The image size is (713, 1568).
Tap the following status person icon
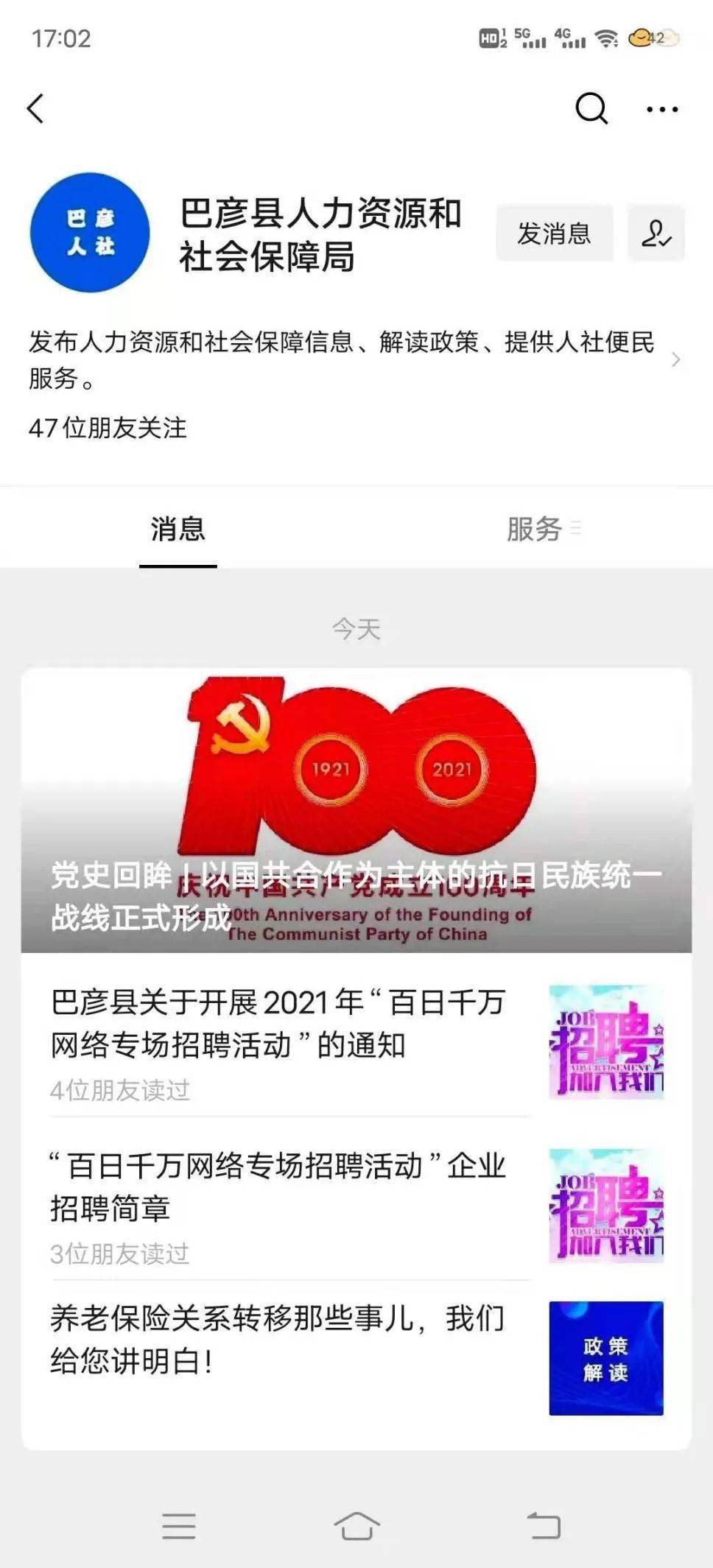tap(656, 233)
